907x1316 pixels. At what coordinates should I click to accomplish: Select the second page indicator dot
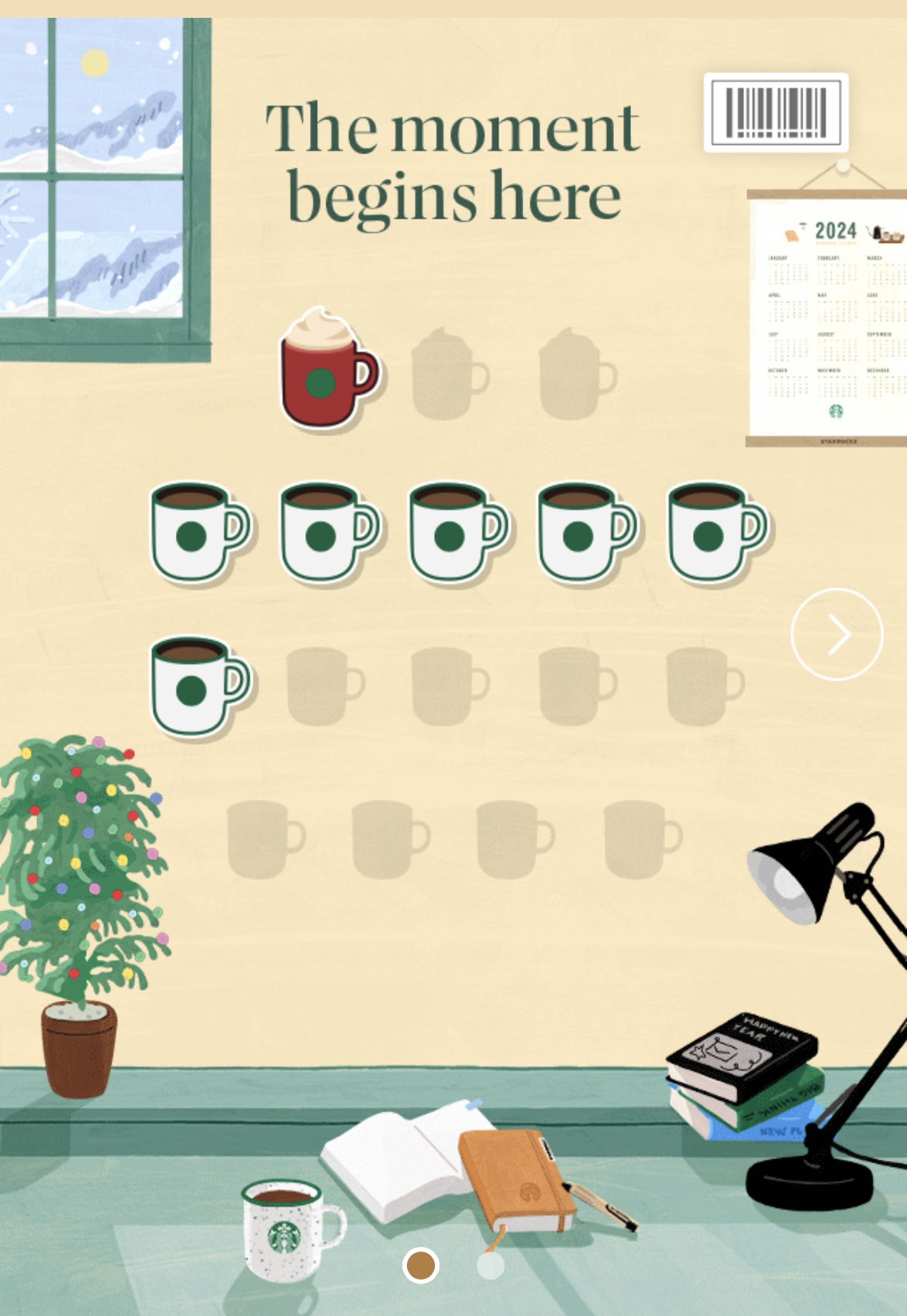(490, 1265)
